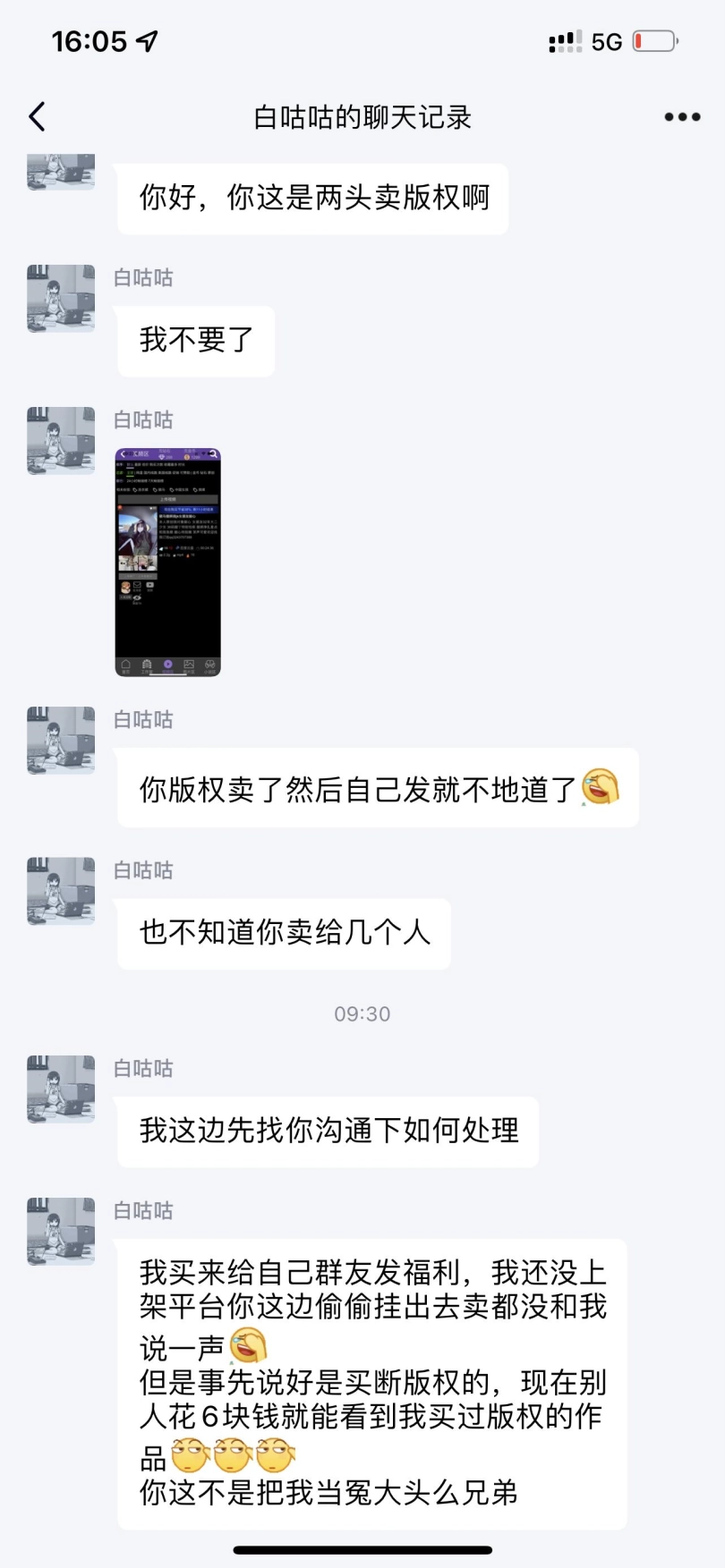Screen dimensions: 725x1568
Task: Tap 白咕咕's avatar beside "我不要了"
Action: [x=61, y=299]
